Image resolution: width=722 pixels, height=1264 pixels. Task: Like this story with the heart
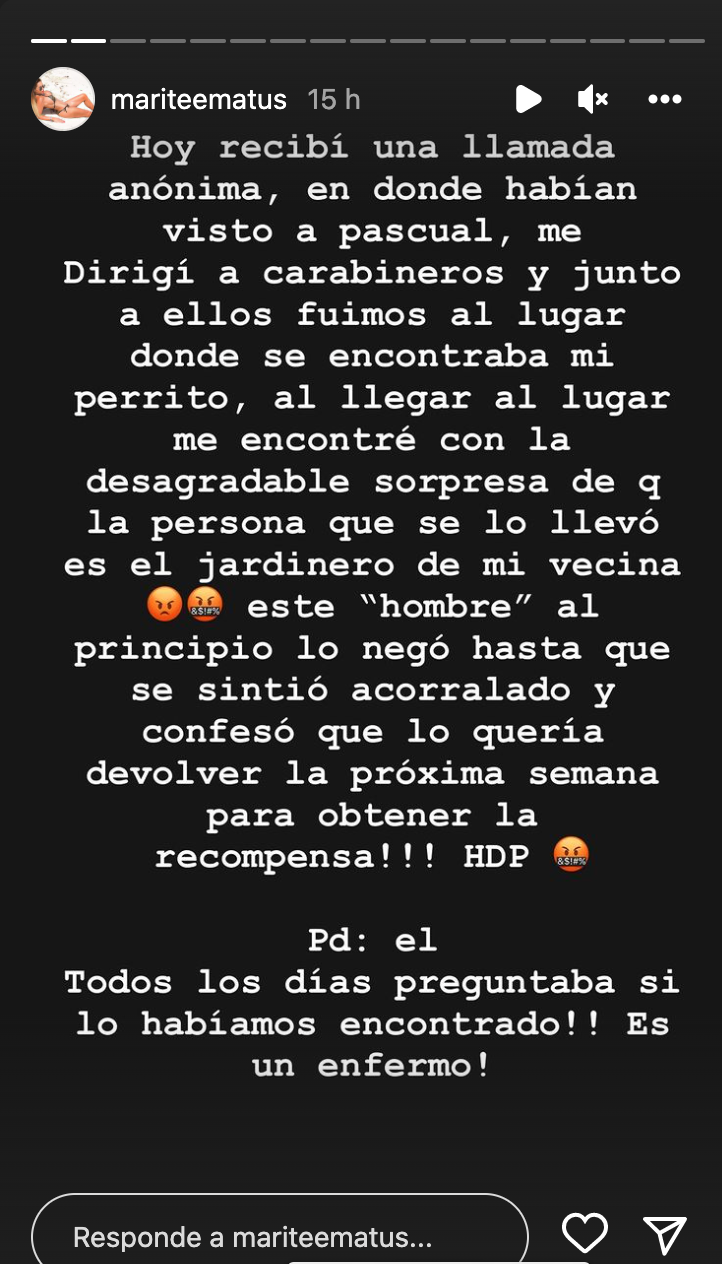pos(585,1233)
